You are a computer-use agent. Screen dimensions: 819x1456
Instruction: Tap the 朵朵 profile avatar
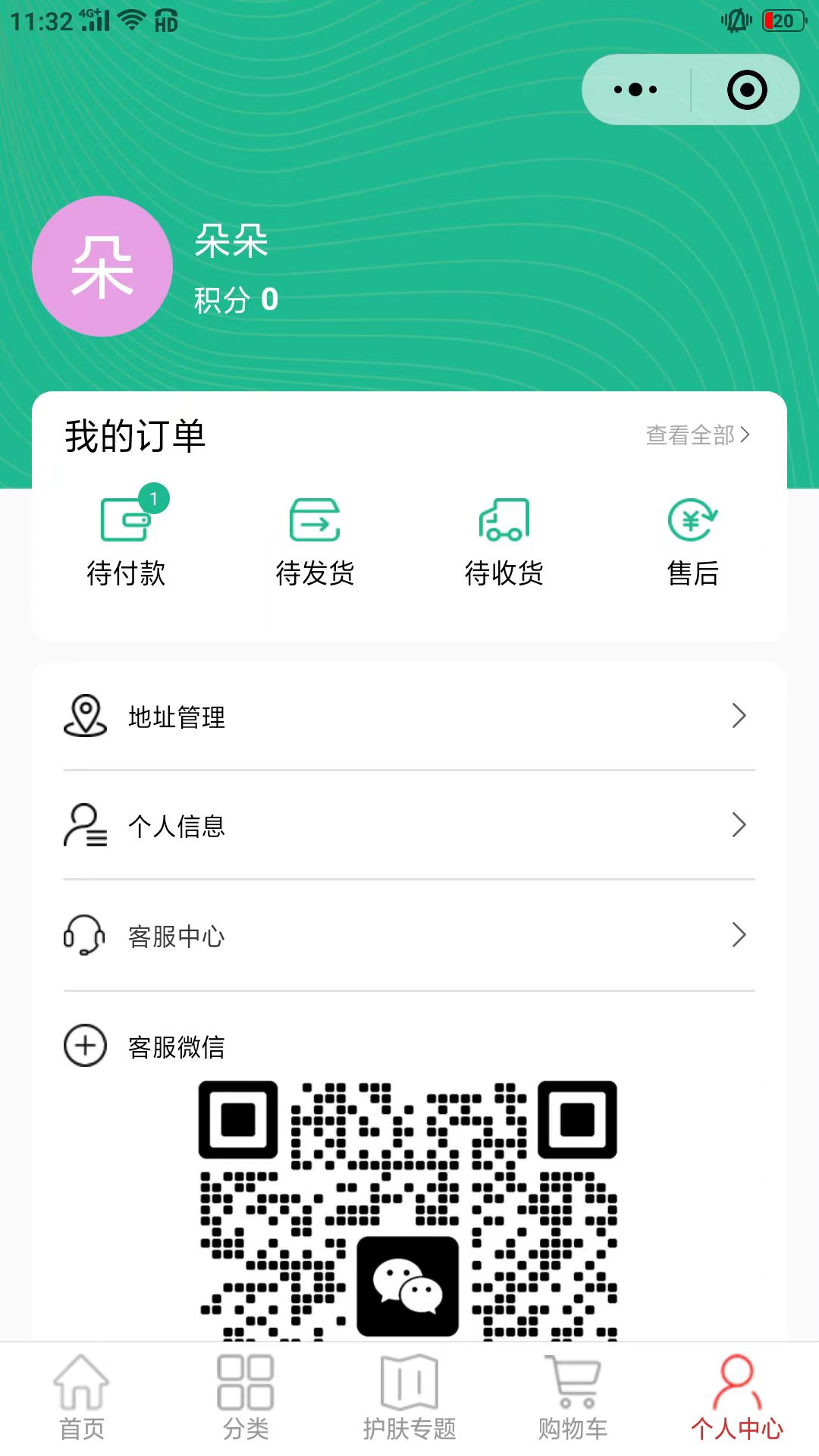(x=102, y=266)
